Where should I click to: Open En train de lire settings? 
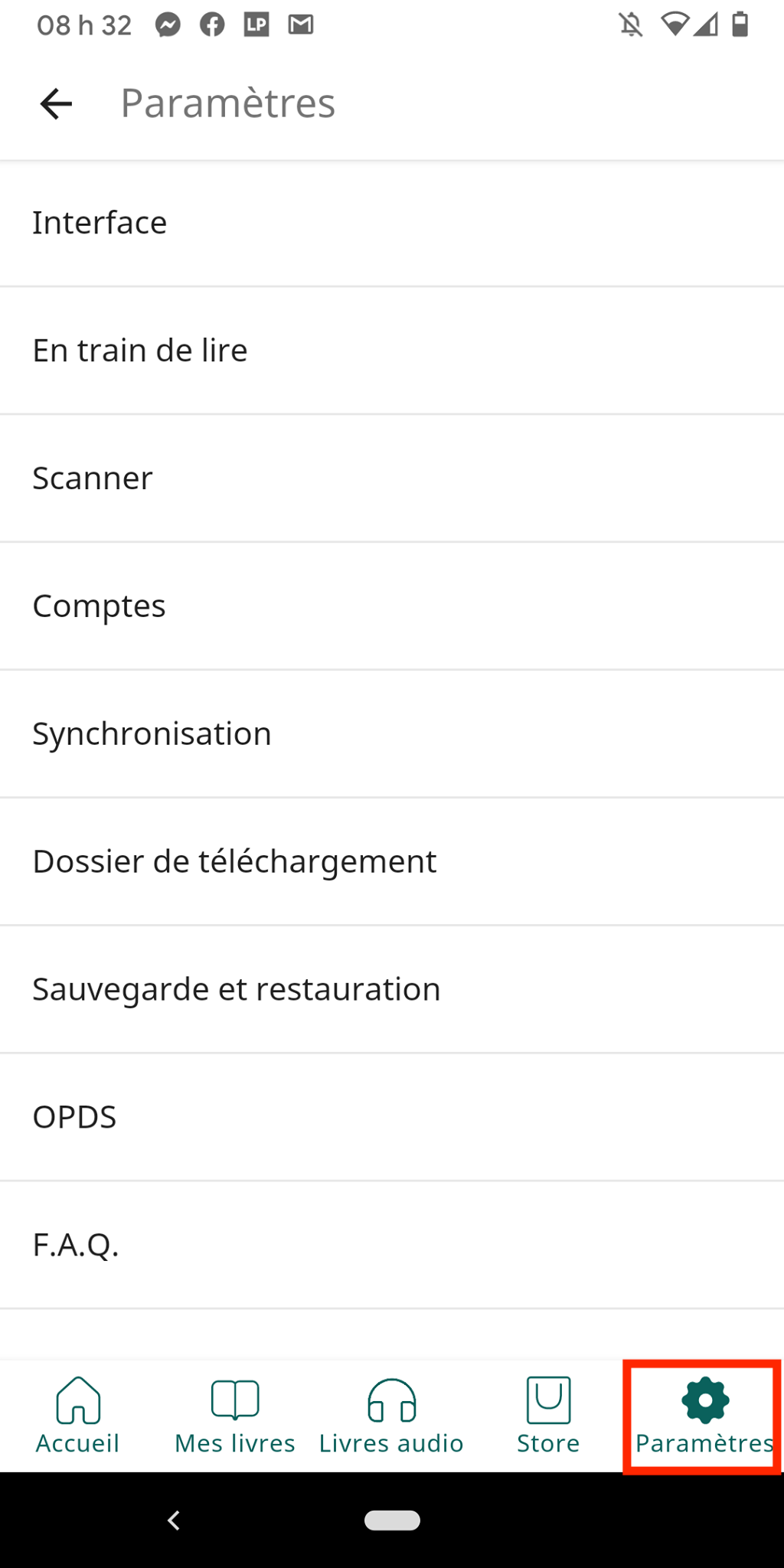tap(392, 351)
